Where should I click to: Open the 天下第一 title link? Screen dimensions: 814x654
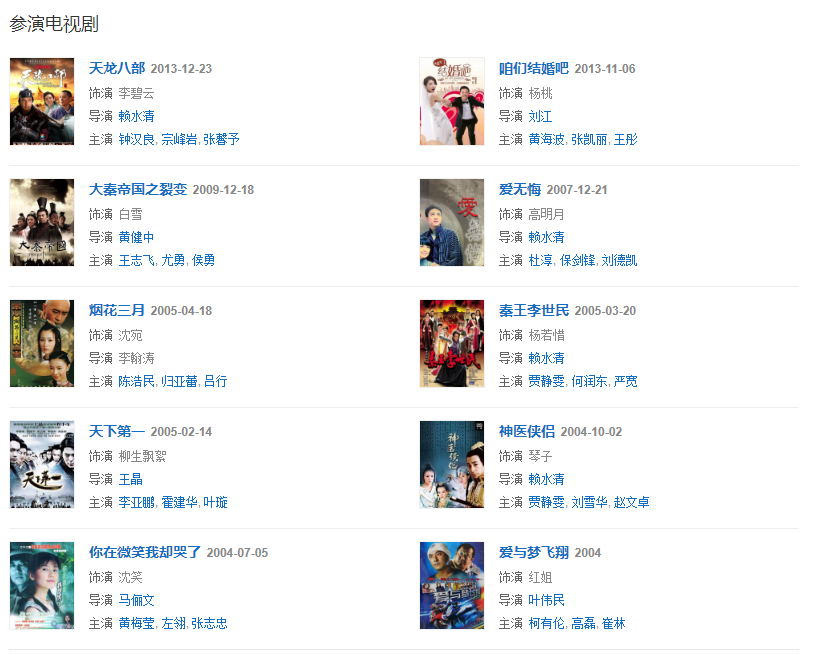point(117,432)
